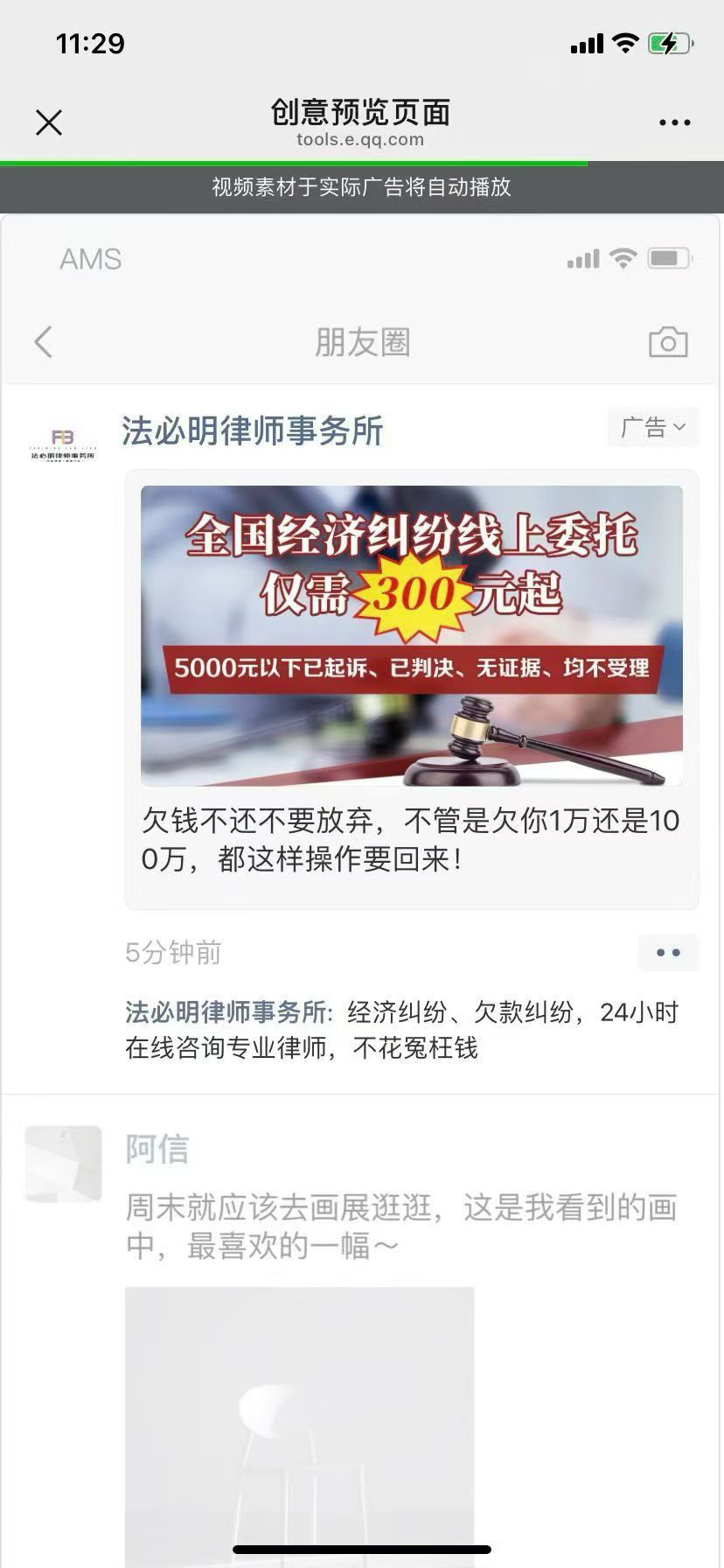724x1568 pixels.
Task: Tap the 法必明律师事务所 avatar
Action: click(62, 444)
